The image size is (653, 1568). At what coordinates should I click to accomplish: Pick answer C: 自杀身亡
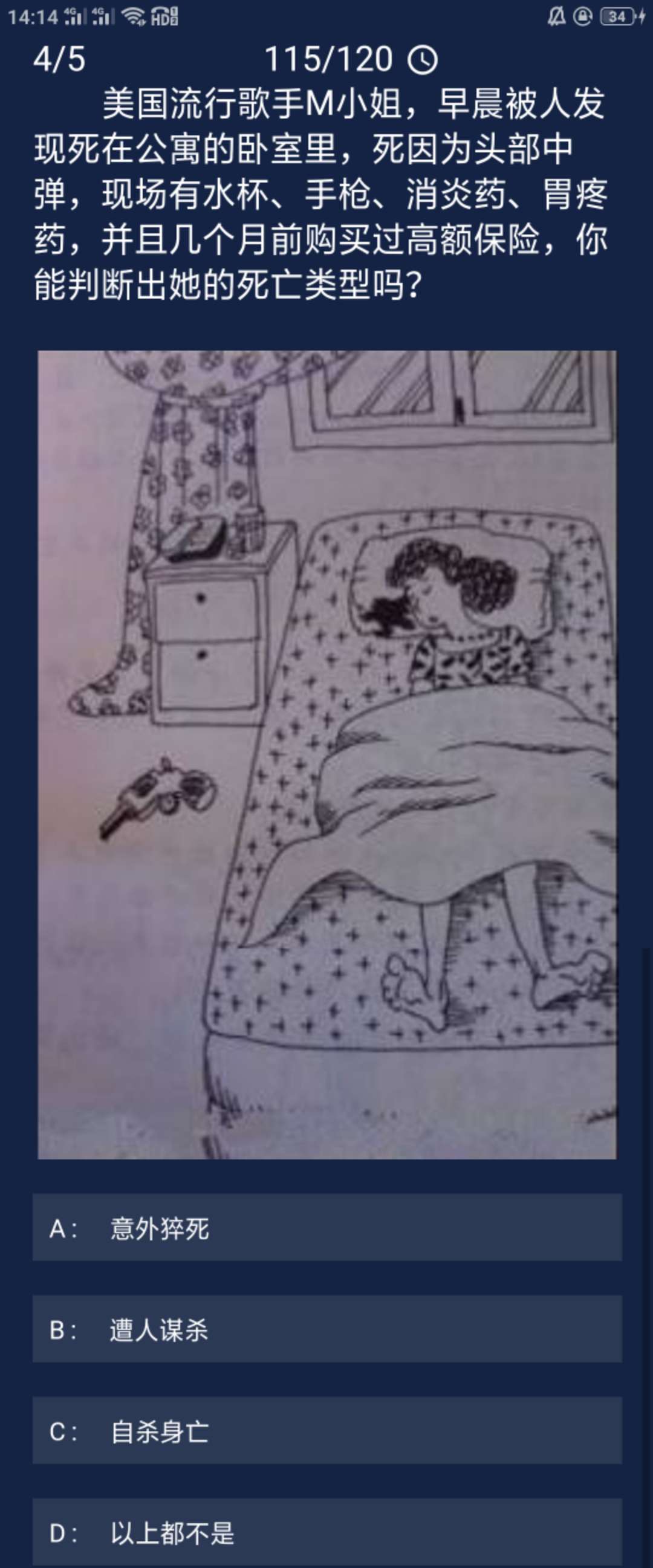click(327, 1430)
